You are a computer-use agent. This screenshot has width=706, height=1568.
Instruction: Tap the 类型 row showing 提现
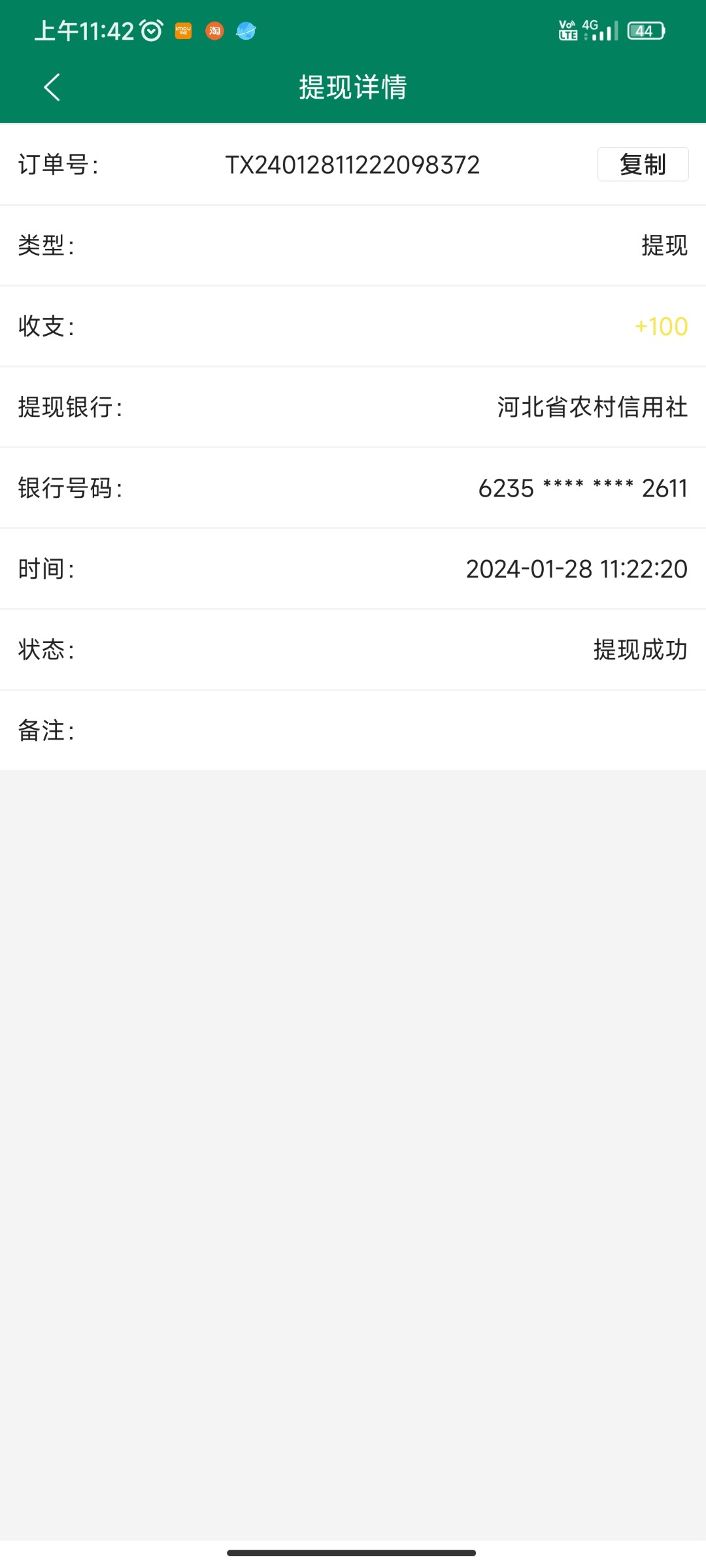[353, 246]
